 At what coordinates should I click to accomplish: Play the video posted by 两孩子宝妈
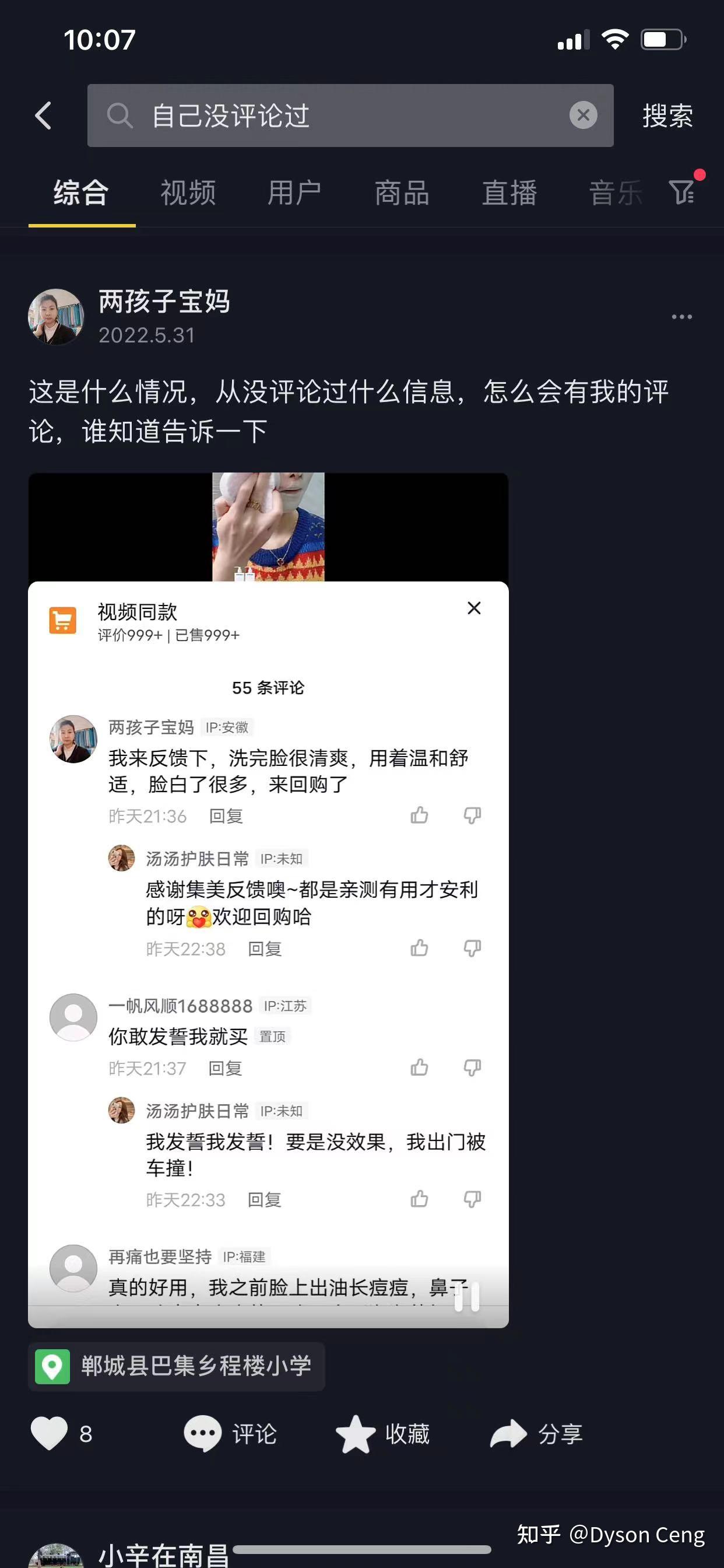point(268,900)
